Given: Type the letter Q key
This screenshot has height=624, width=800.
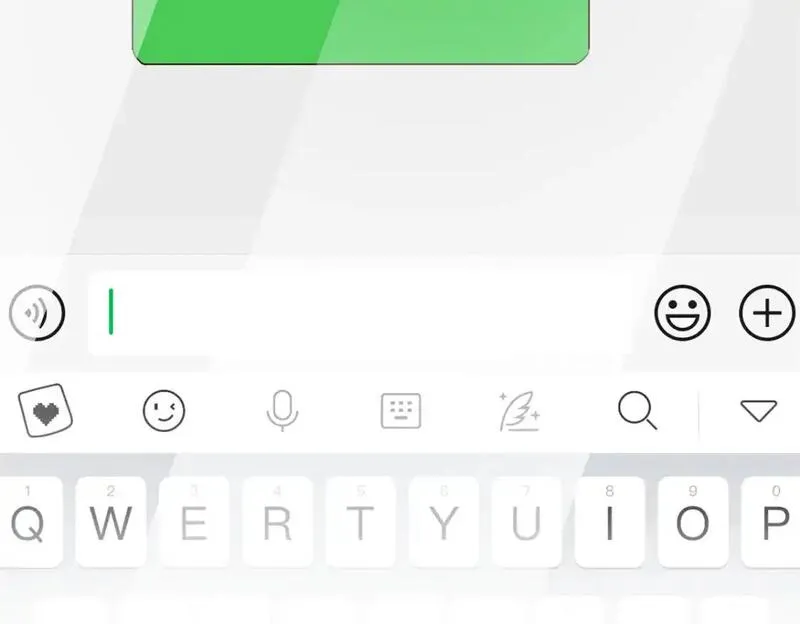Looking at the screenshot, I should pos(28,521).
